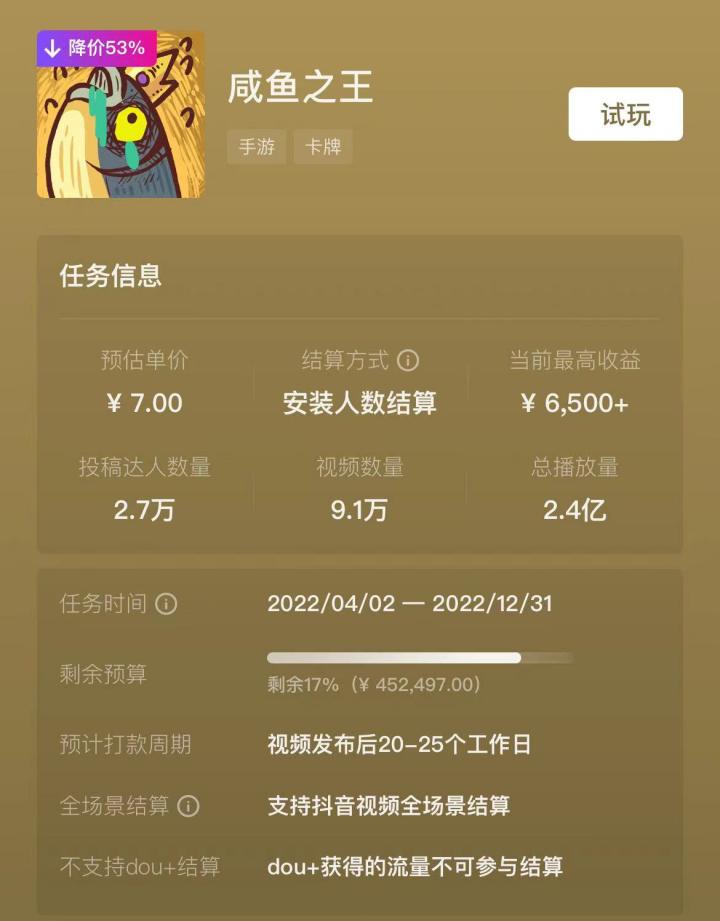
Task: Select the 卡牌 tag chip
Action: tap(322, 147)
